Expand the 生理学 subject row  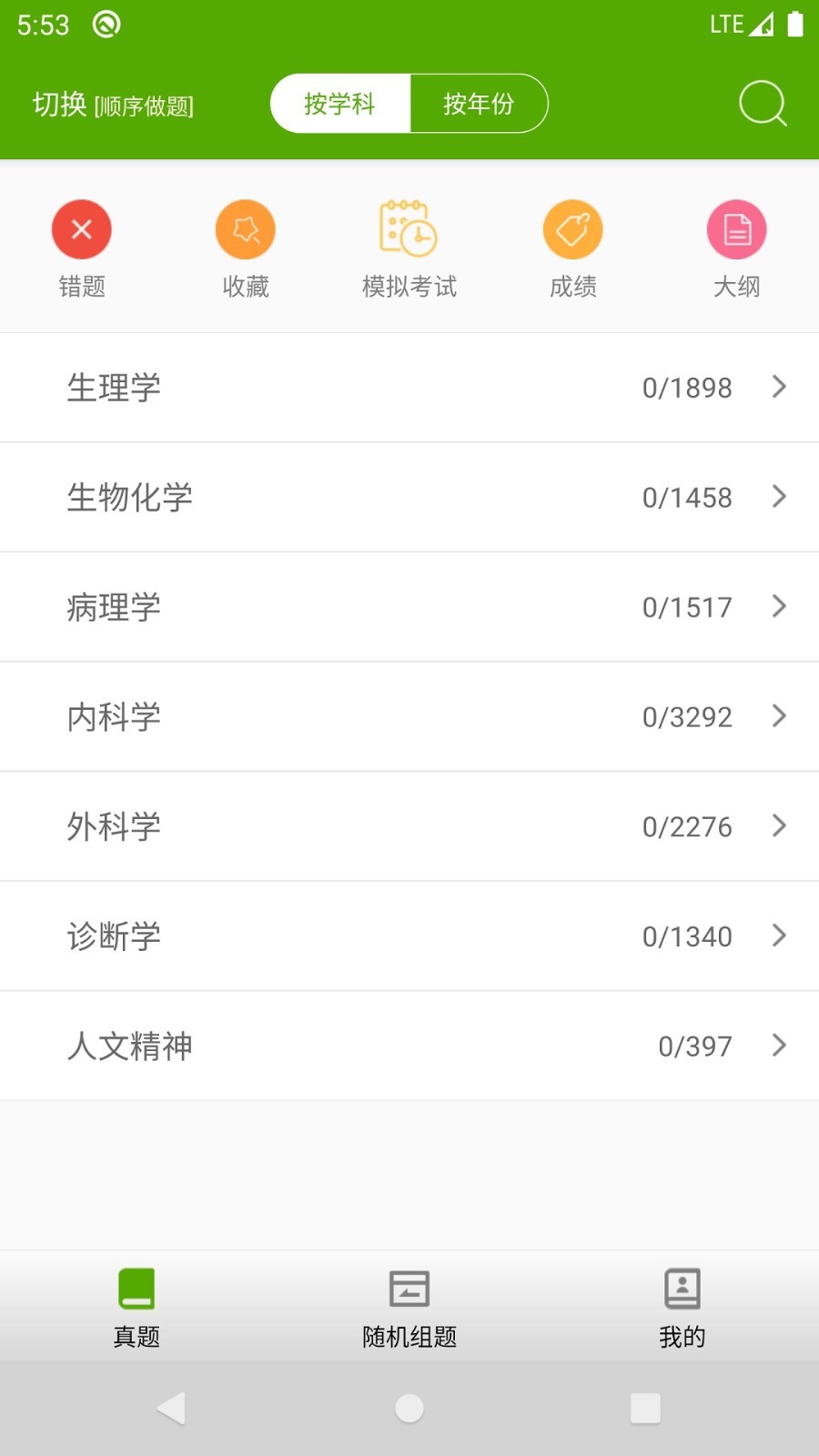409,387
